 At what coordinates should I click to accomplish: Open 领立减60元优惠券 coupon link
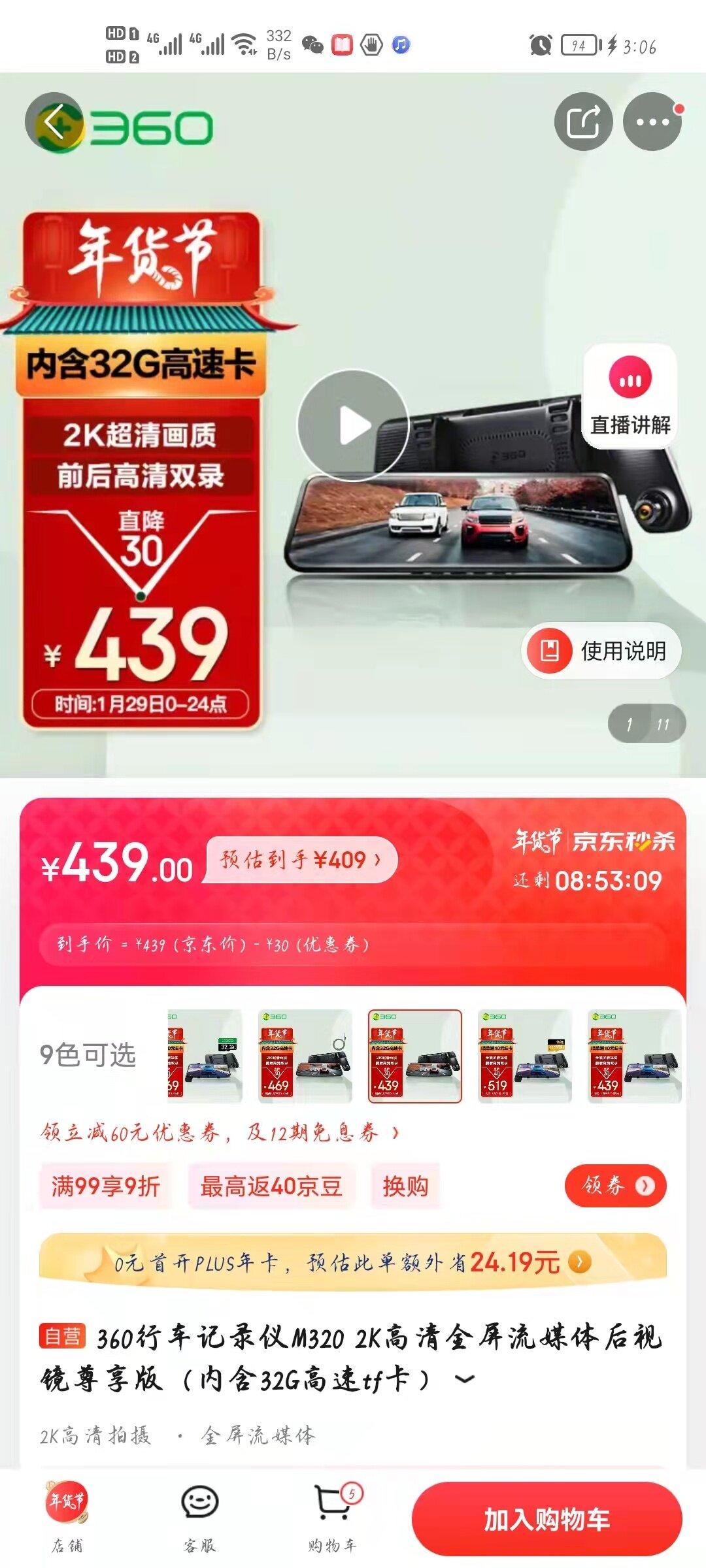tap(219, 1132)
